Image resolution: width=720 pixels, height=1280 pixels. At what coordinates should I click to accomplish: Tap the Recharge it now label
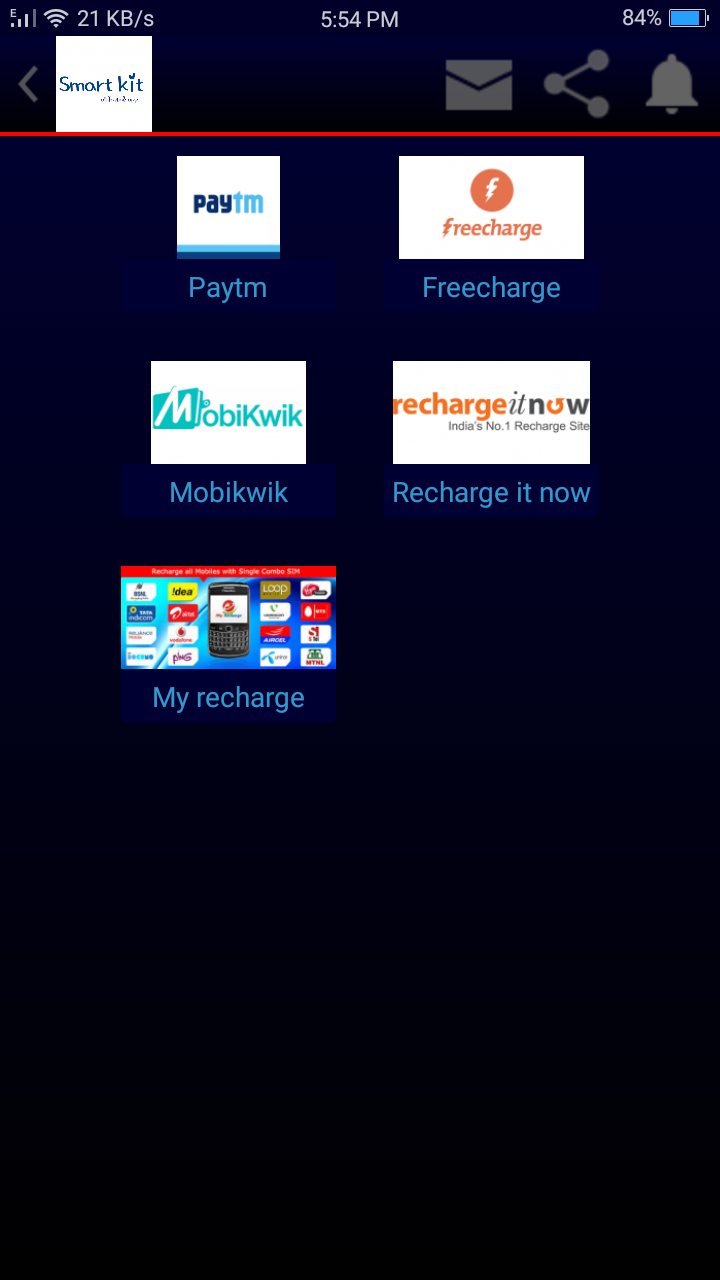[x=491, y=492]
